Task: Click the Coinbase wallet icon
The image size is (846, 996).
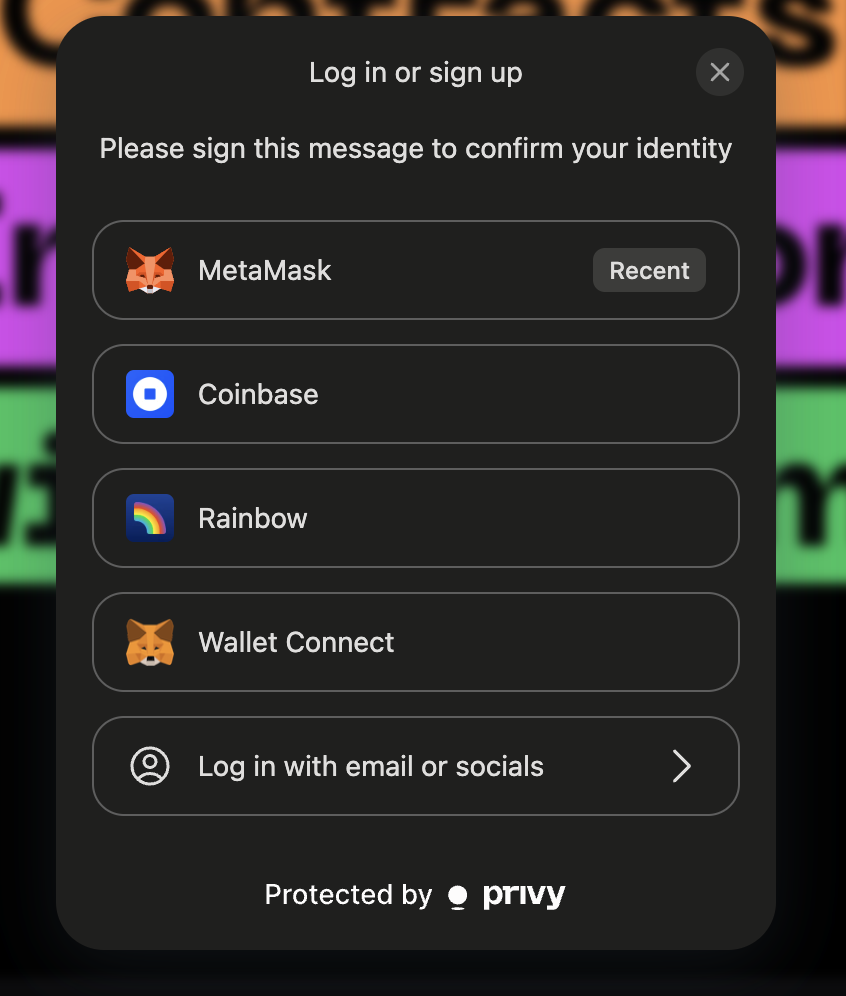Action: pos(149,394)
